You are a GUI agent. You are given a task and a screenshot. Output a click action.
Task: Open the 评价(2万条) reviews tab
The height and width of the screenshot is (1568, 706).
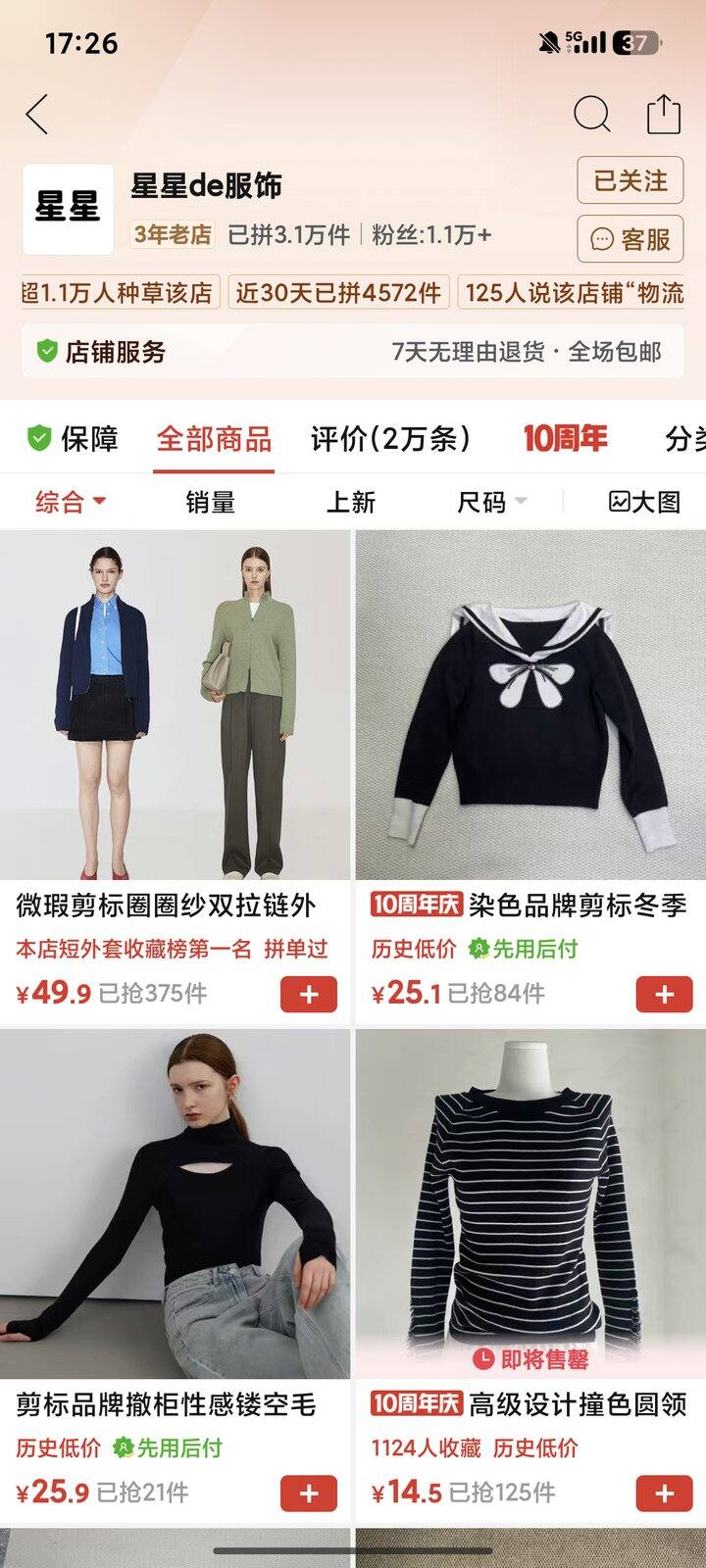tap(390, 439)
